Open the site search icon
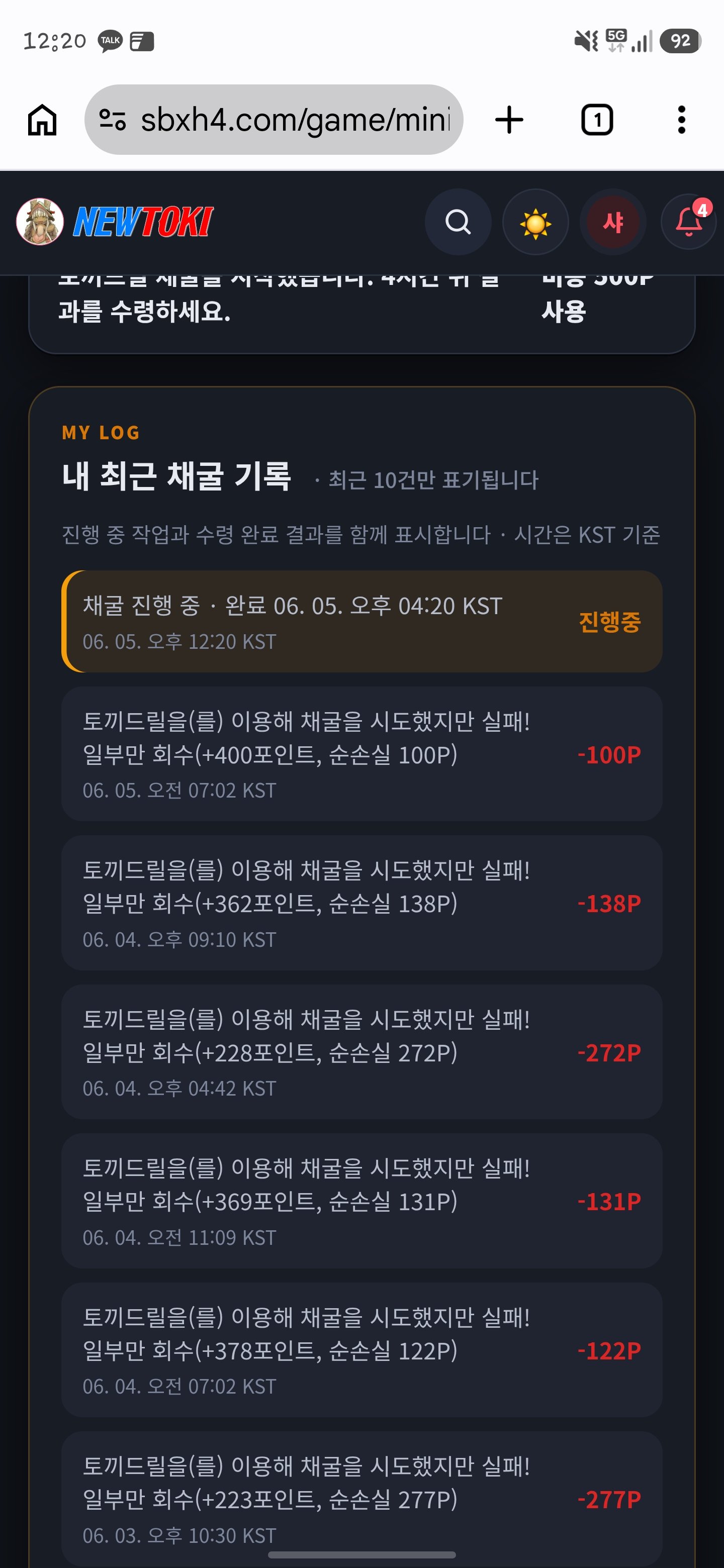Image resolution: width=724 pixels, height=1568 pixels. click(x=458, y=222)
